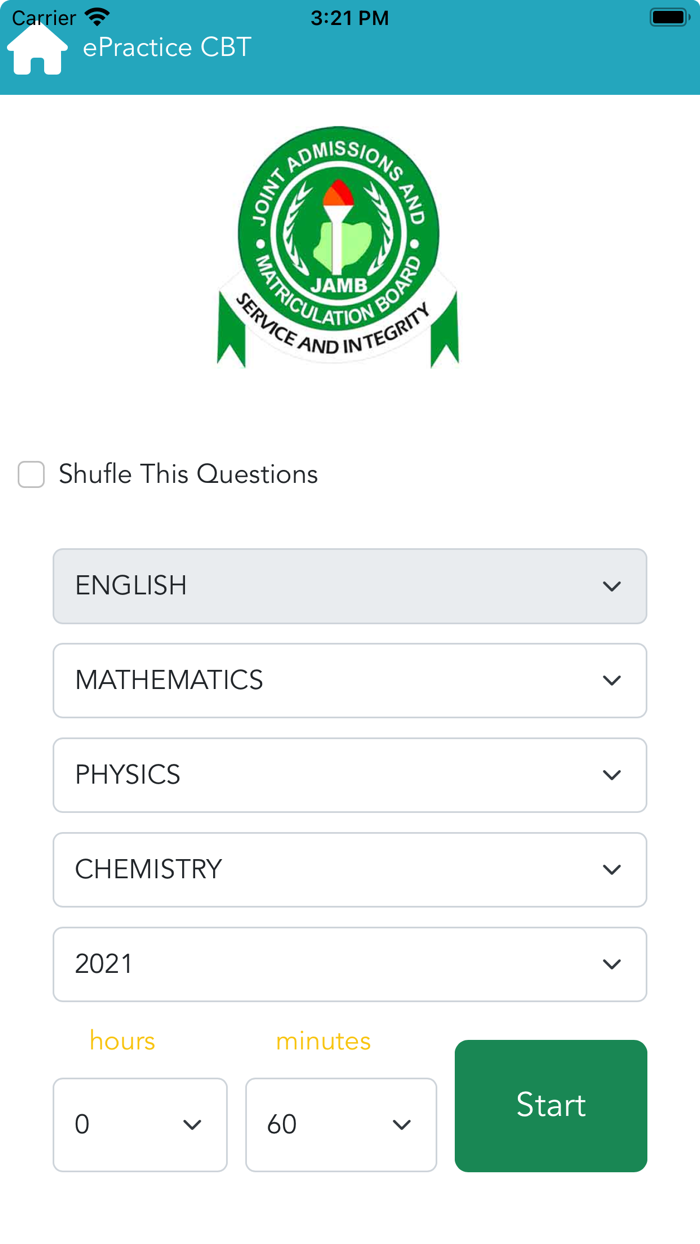Screen dimensions: 700x1244
Task: Go to the home screen icon
Action: point(37,48)
